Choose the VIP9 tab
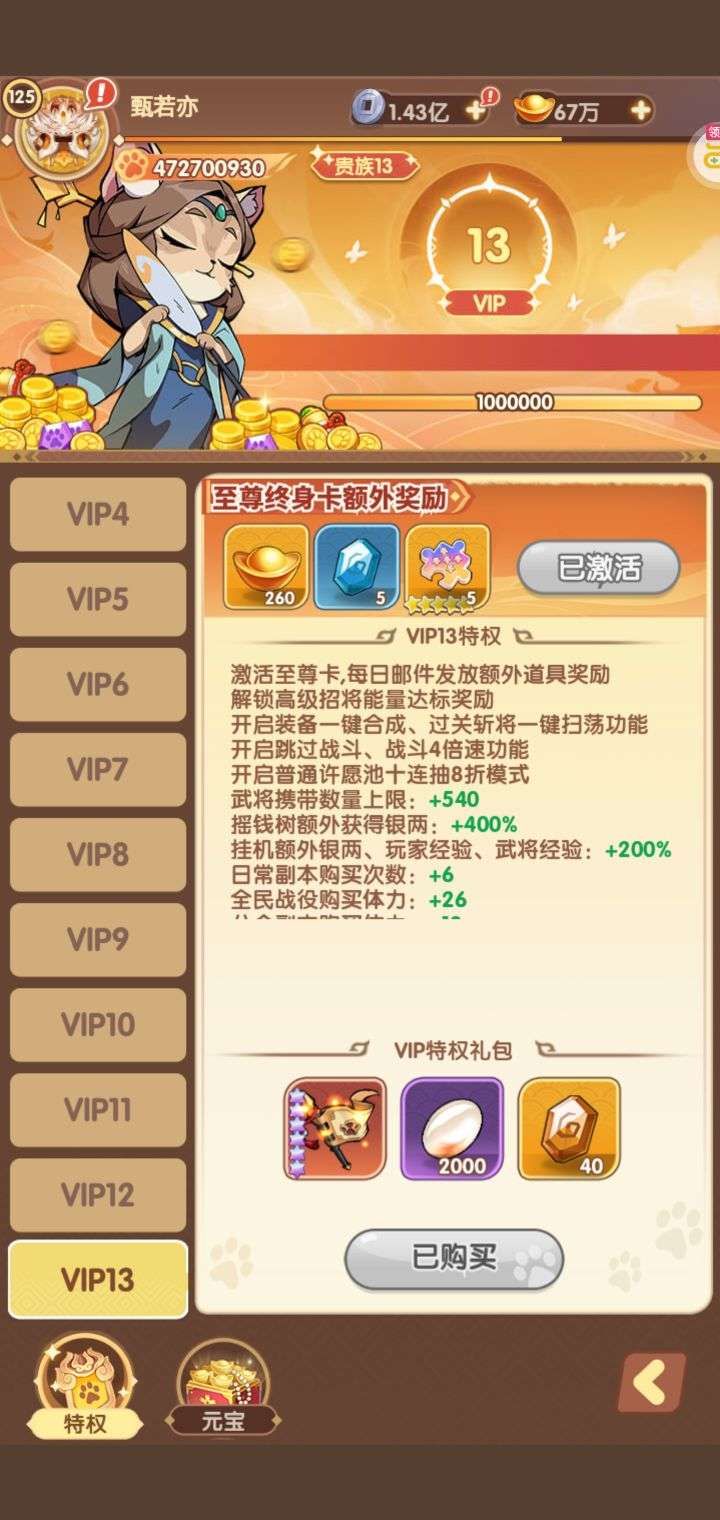This screenshot has width=720, height=1520. click(x=98, y=939)
